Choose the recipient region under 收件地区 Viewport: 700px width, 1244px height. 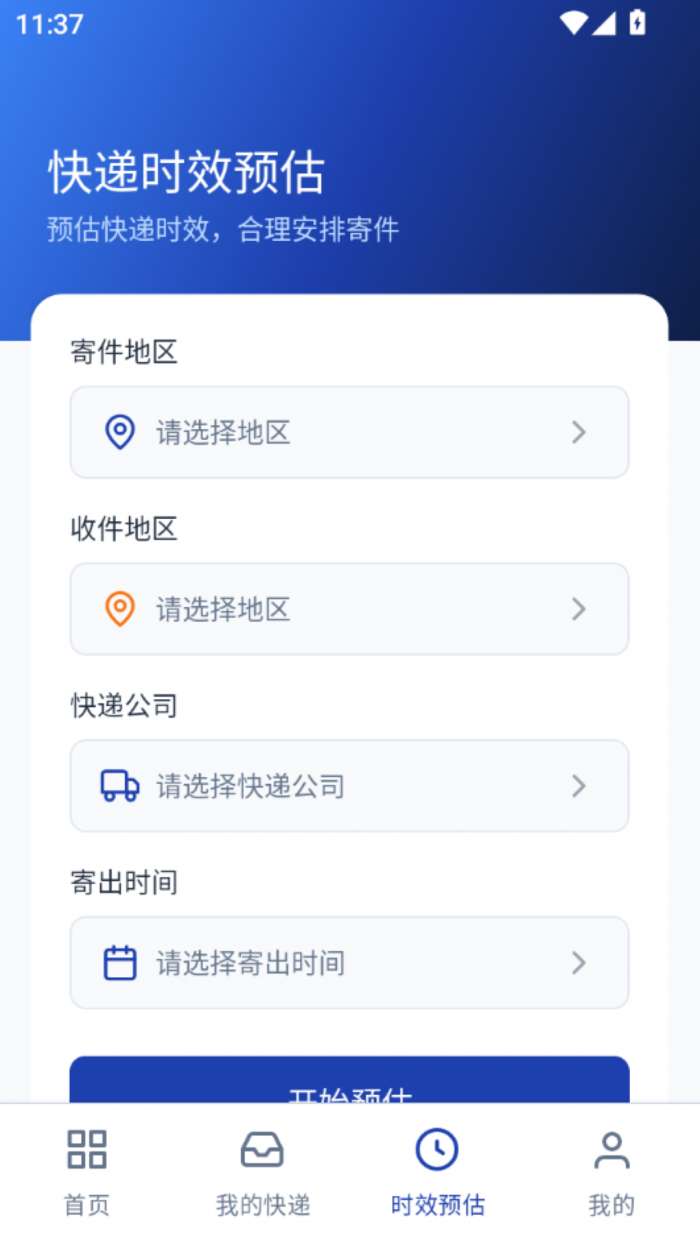click(x=349, y=609)
